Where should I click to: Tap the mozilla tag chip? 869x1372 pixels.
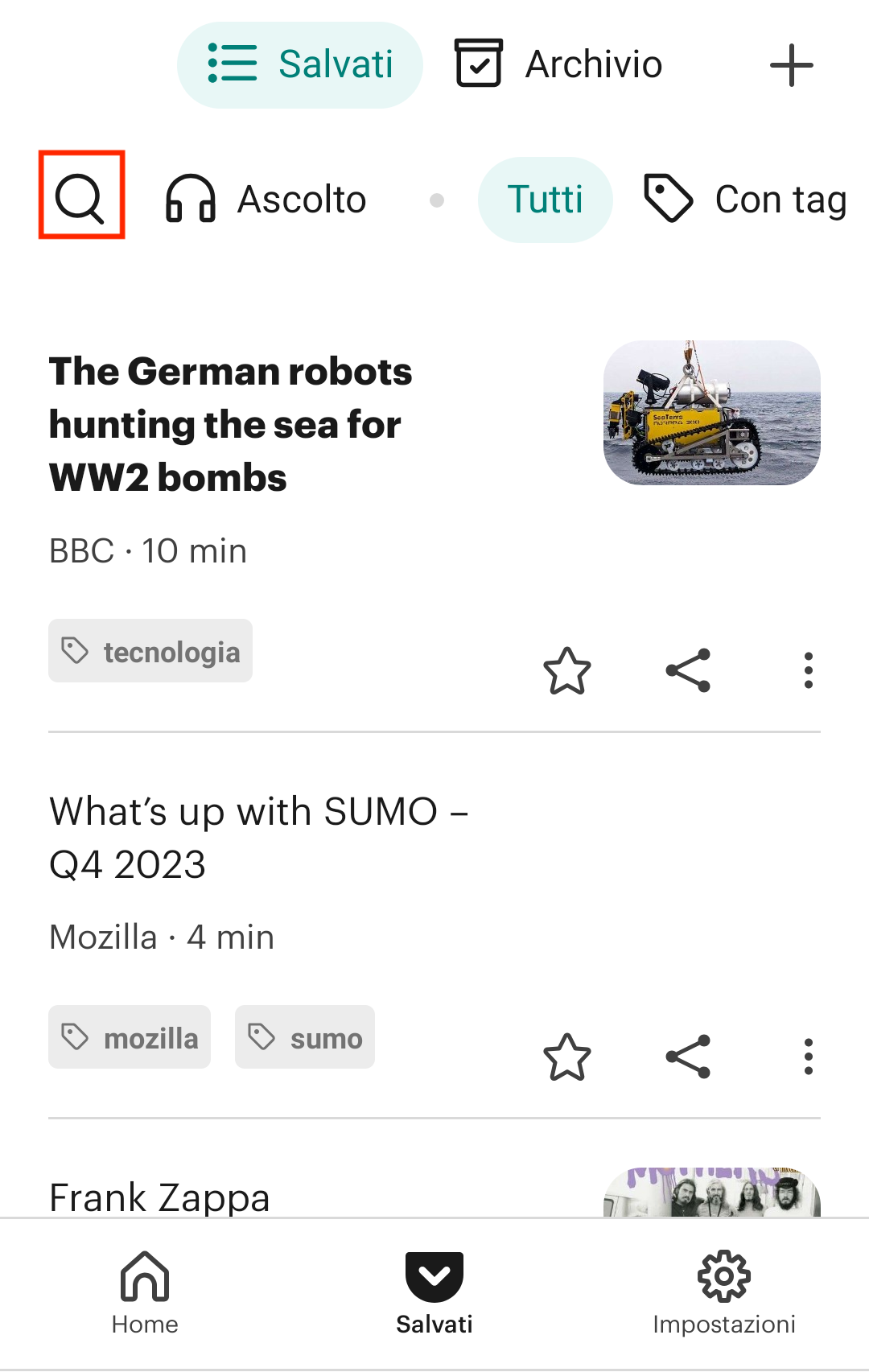130,1037
